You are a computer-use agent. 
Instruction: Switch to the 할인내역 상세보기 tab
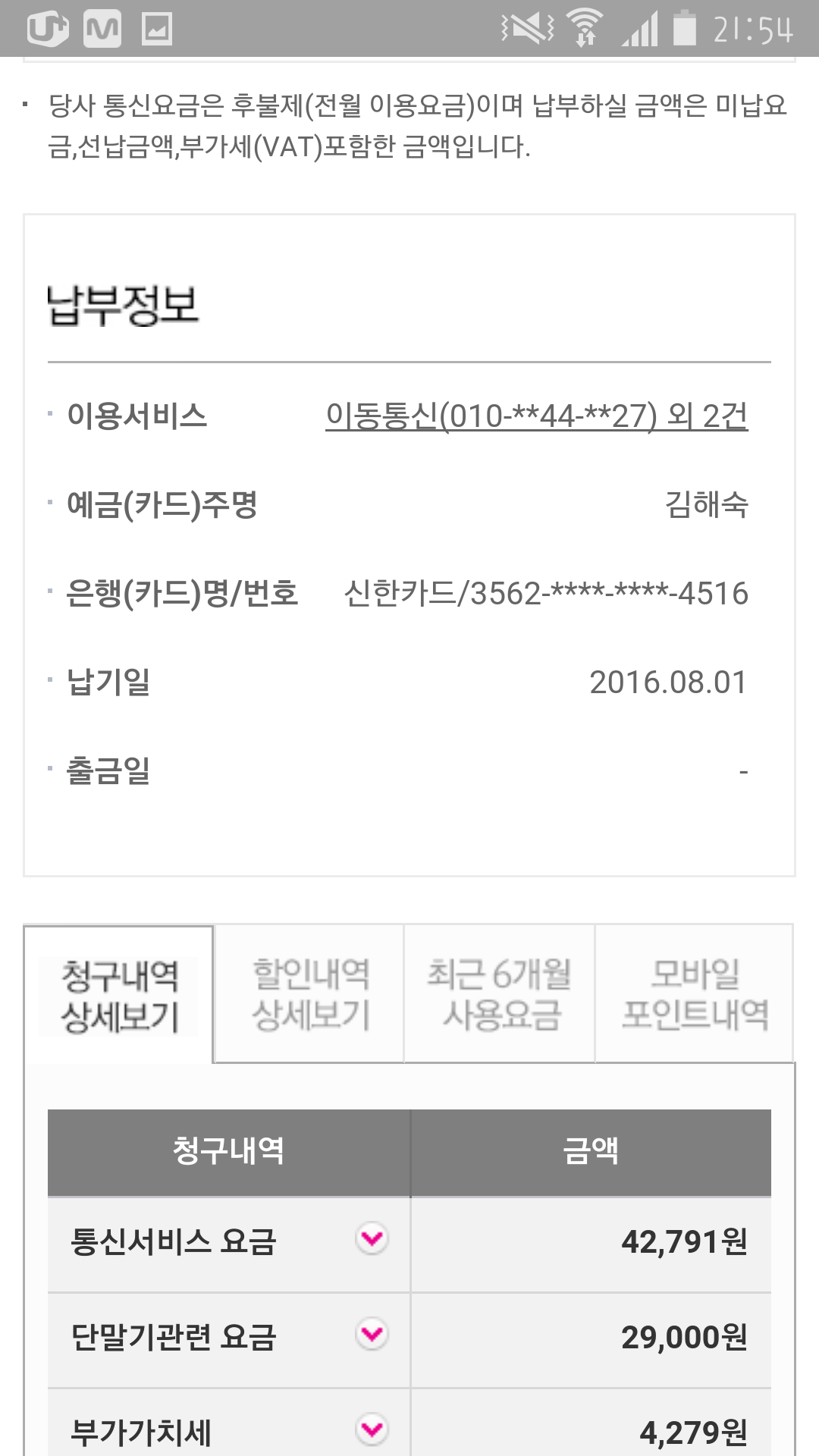310,995
